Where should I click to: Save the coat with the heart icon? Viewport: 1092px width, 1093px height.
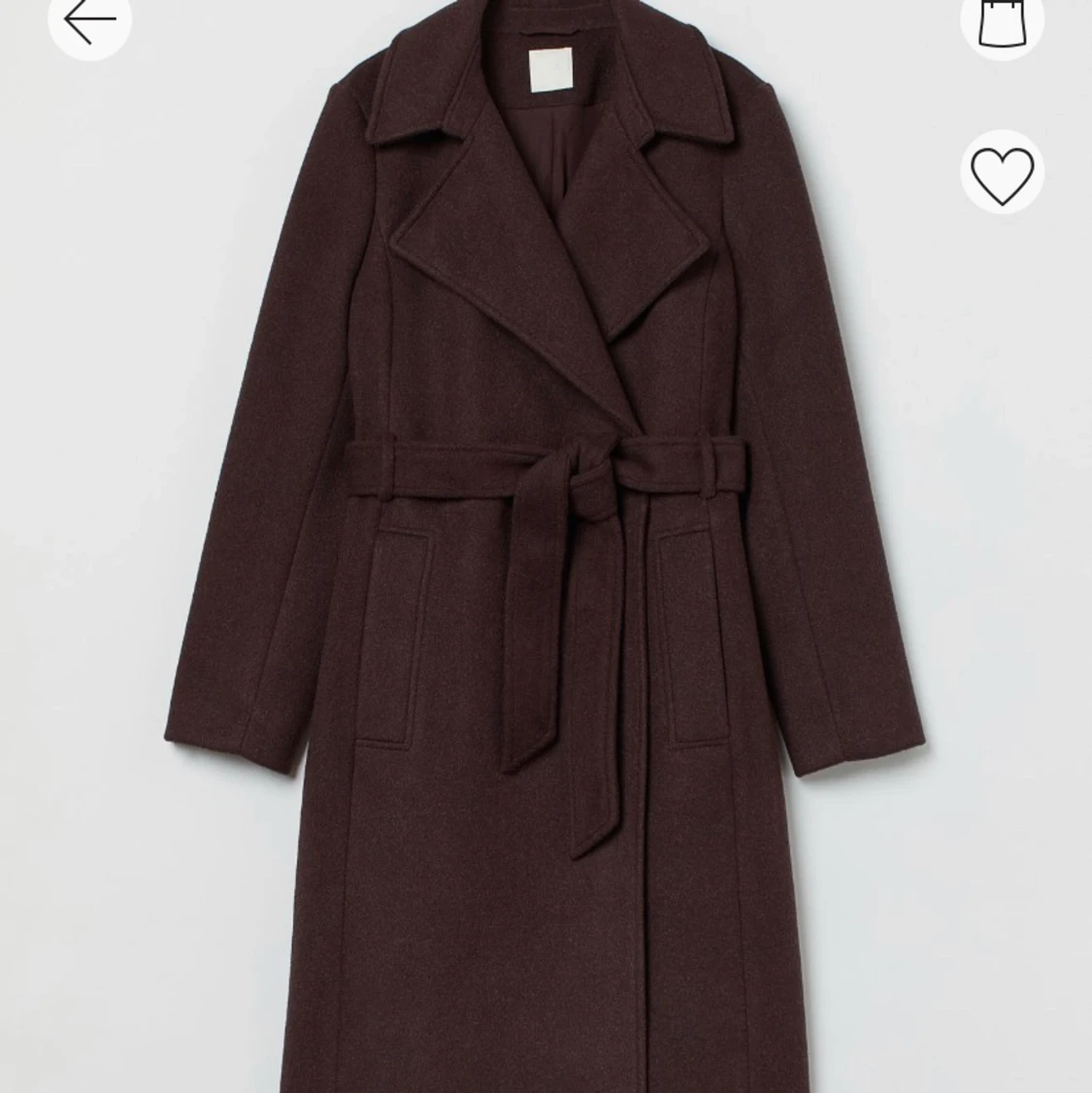click(x=1002, y=174)
